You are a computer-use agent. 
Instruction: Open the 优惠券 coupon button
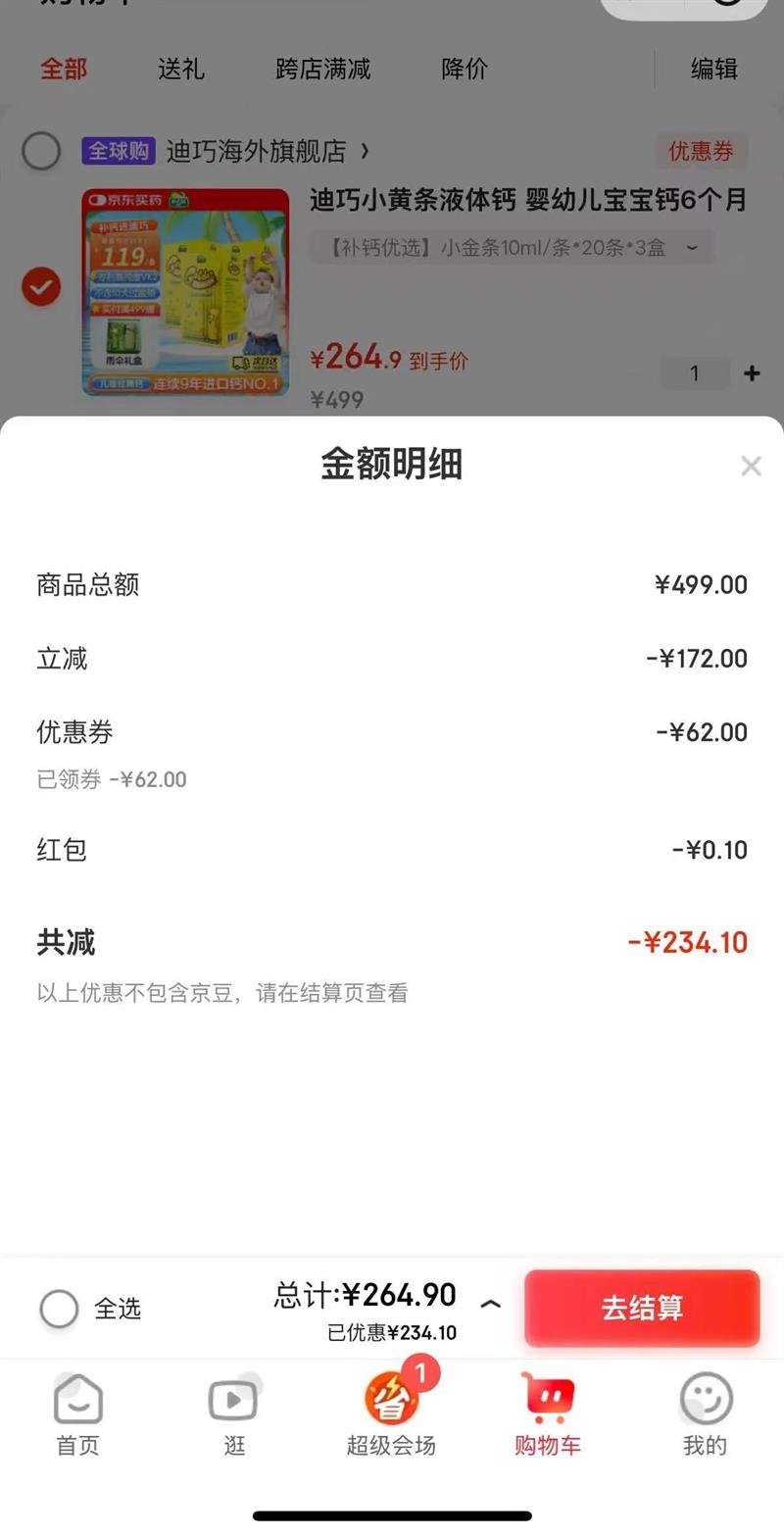coord(701,151)
